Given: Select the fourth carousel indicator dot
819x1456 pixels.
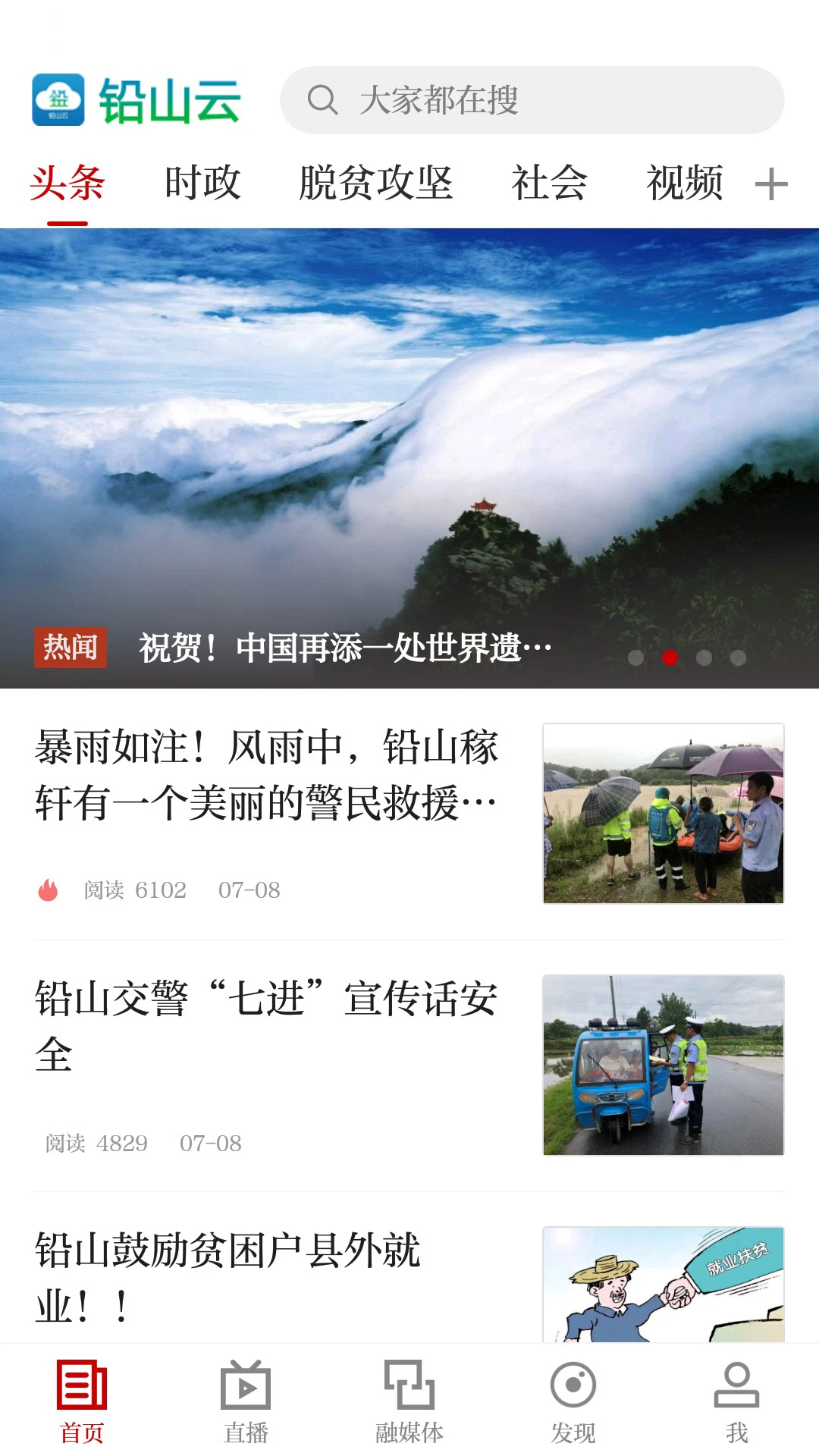Looking at the screenshot, I should click(737, 659).
